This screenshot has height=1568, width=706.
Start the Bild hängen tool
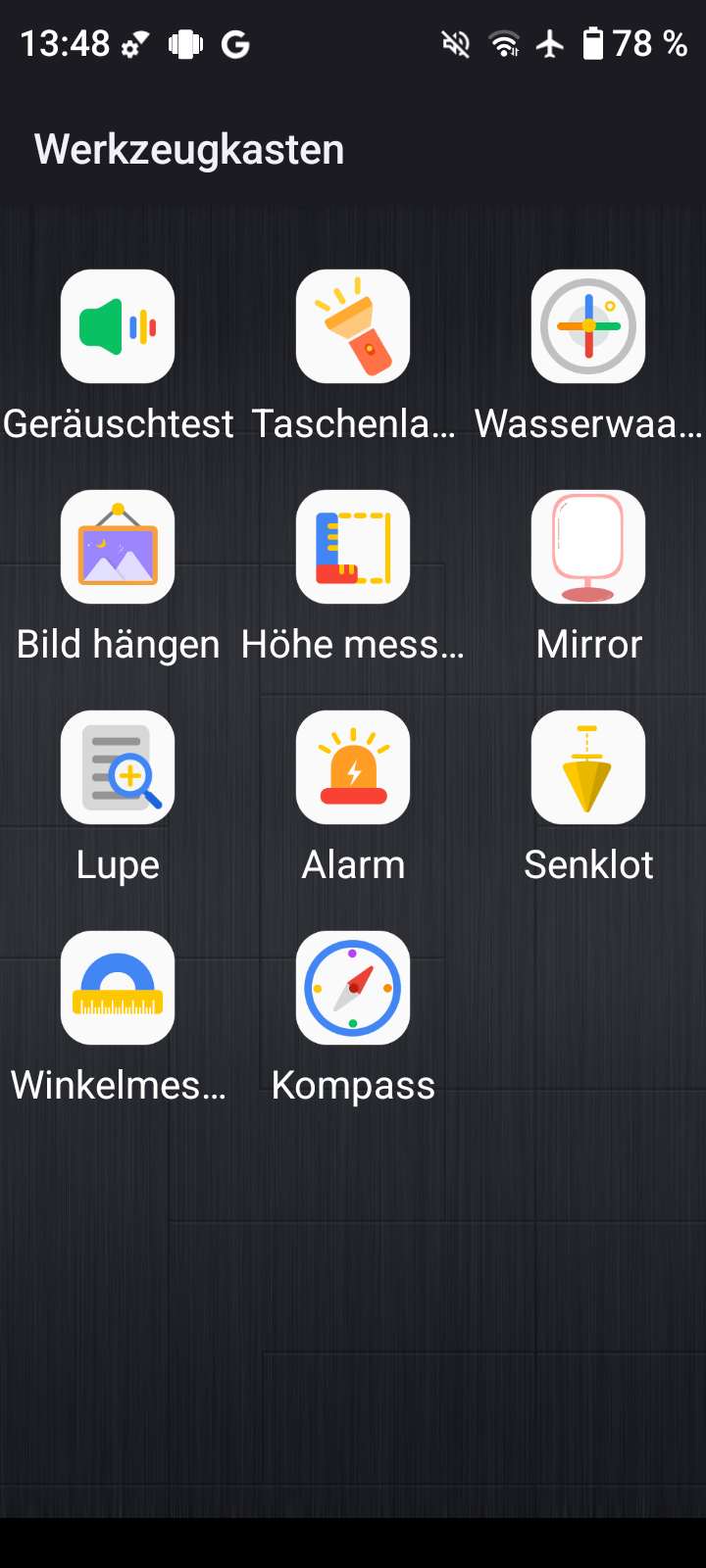(x=118, y=547)
